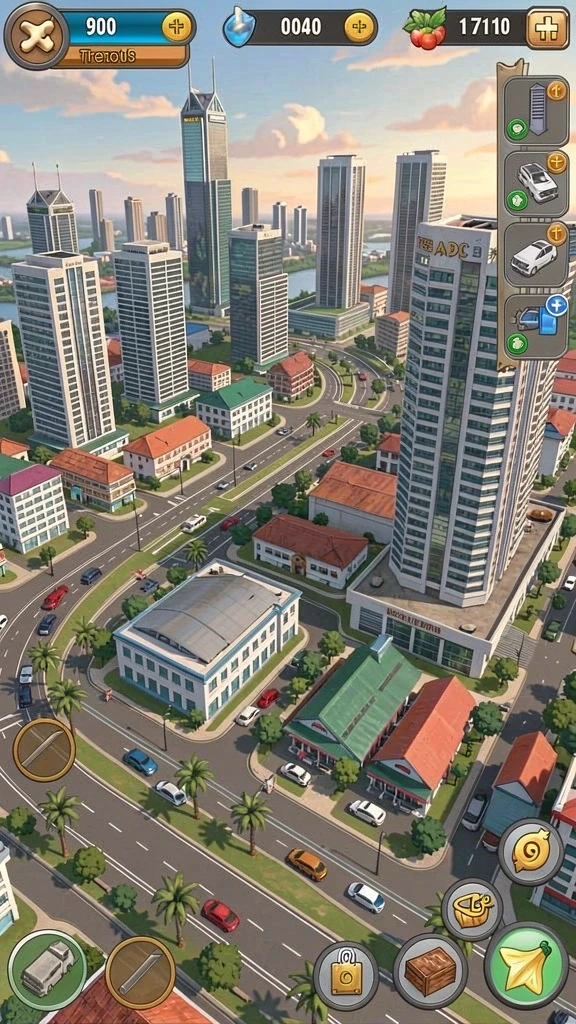
Task: Select the white pickup truck item in the side panel
Action: tap(536, 254)
